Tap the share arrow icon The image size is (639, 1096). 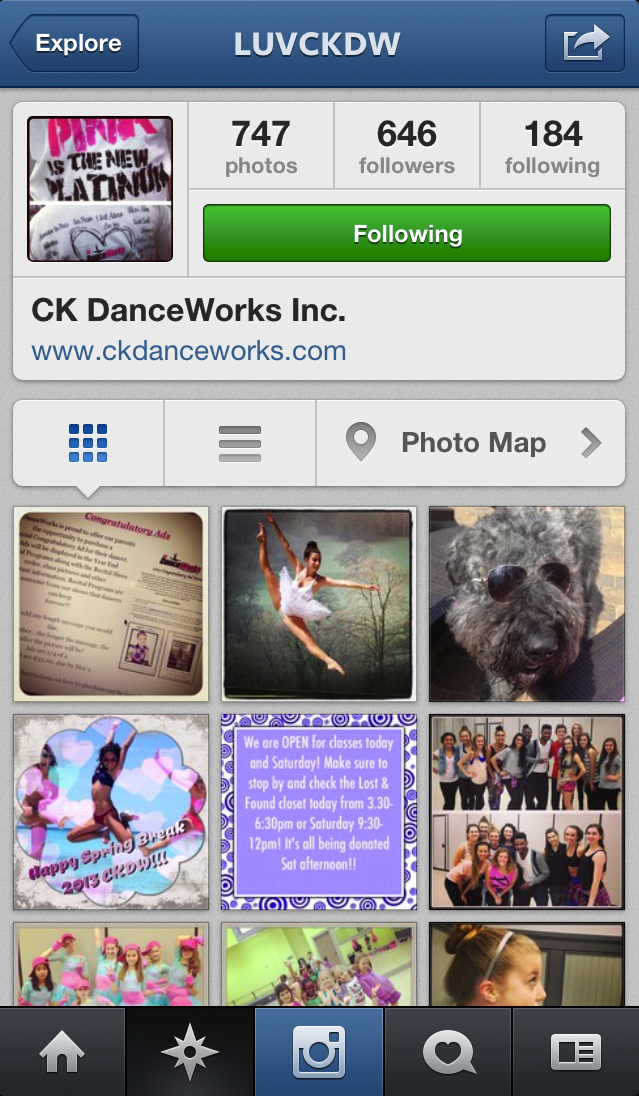tap(584, 43)
